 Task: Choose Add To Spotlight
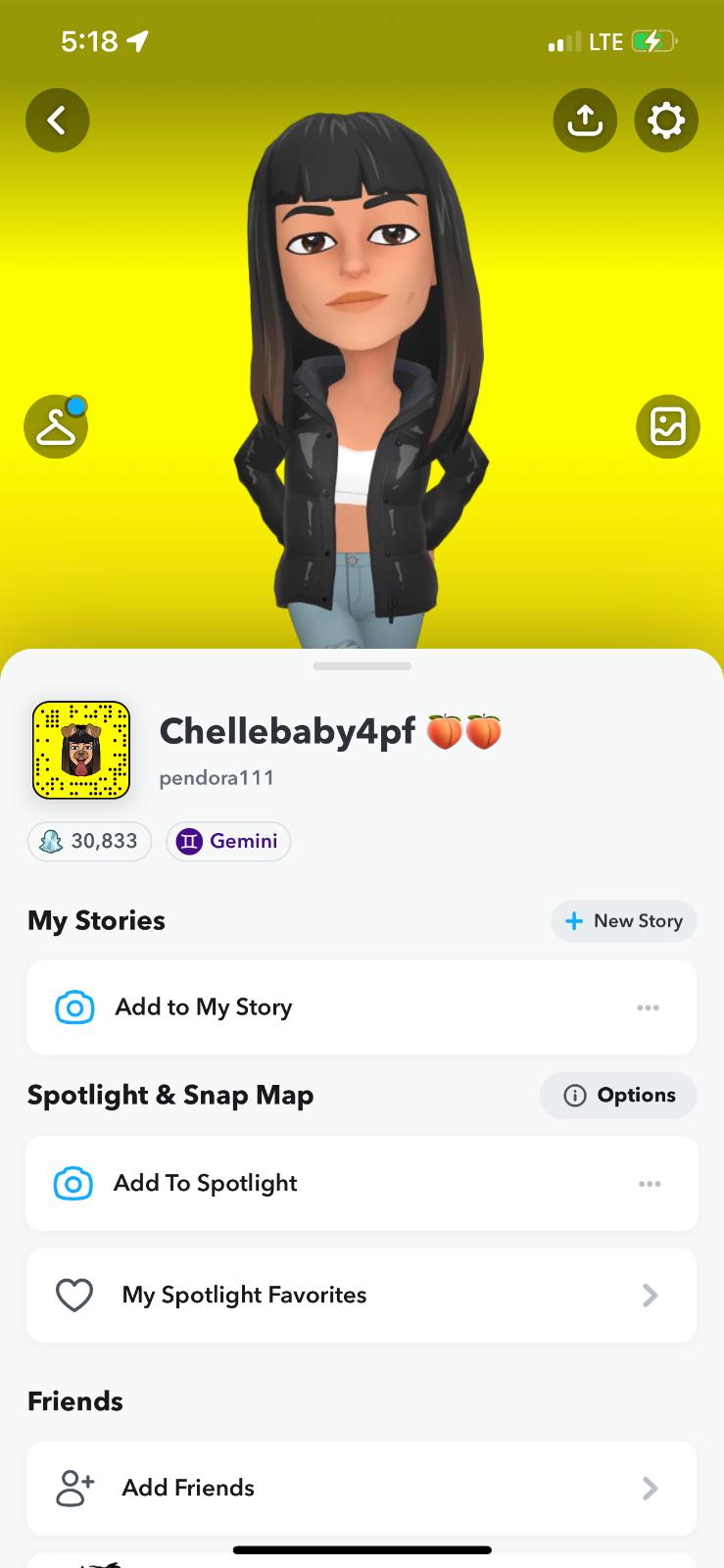(205, 1183)
